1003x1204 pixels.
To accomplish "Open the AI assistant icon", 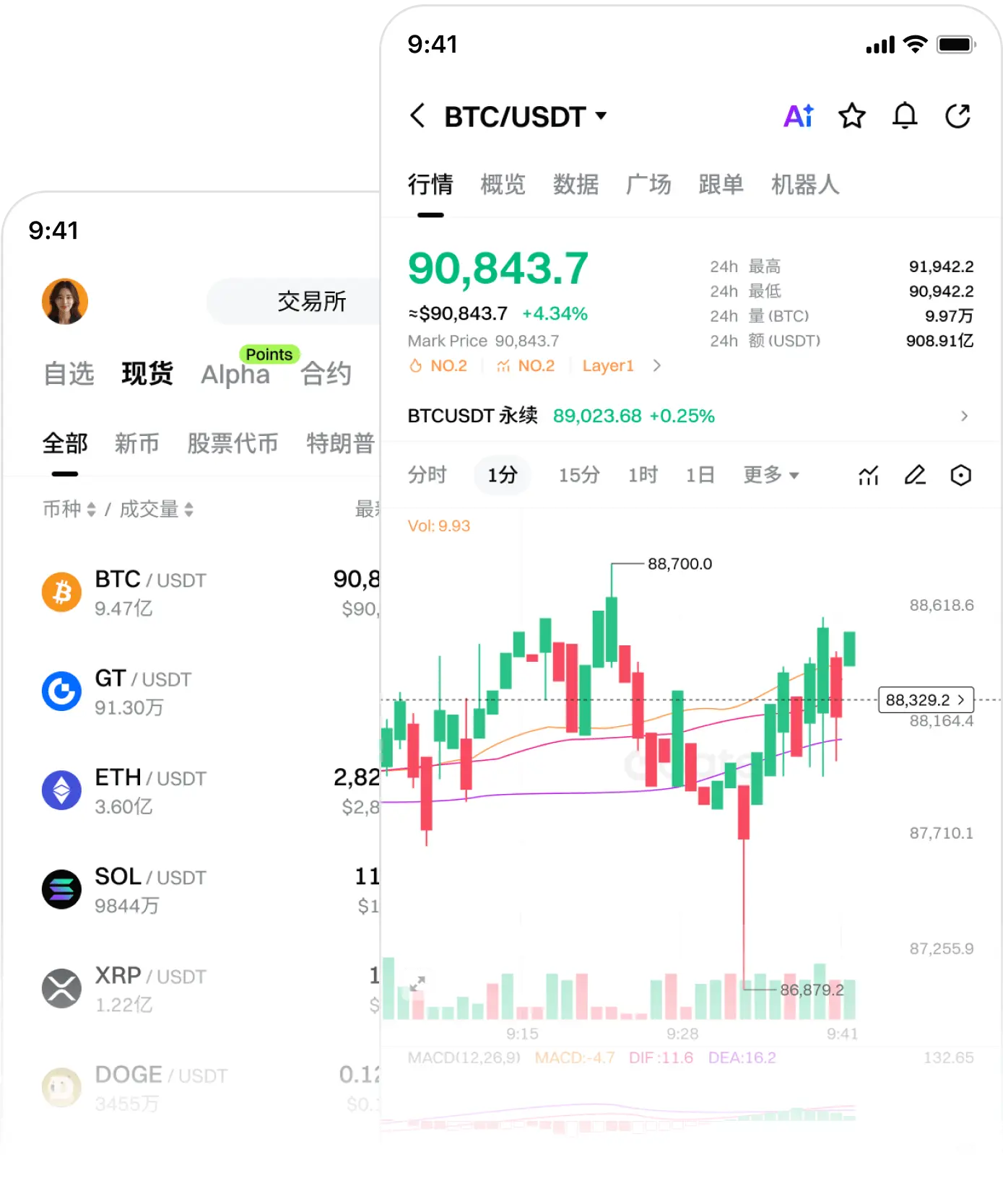I will [x=799, y=115].
